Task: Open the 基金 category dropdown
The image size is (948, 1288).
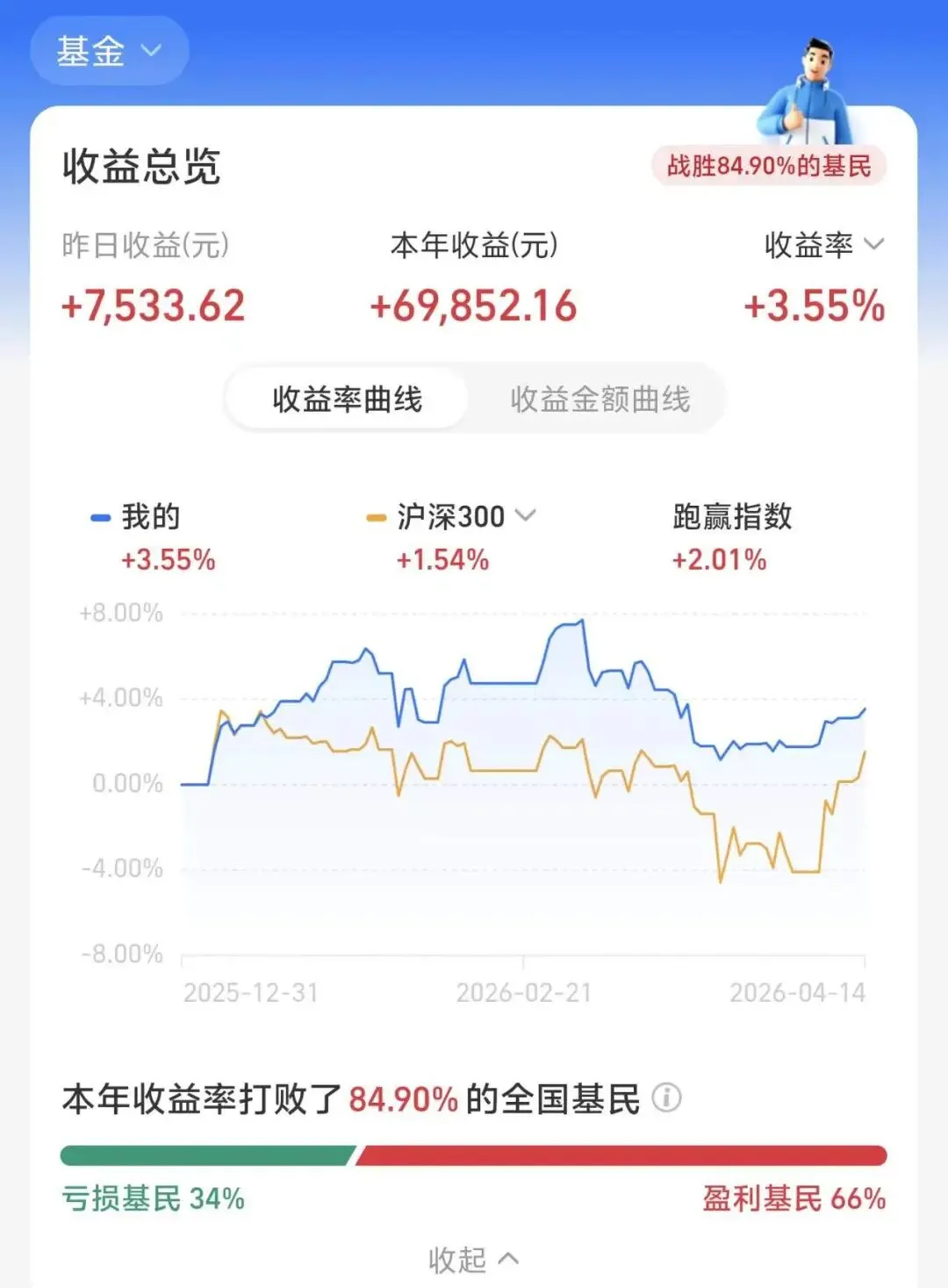Action: [109, 51]
